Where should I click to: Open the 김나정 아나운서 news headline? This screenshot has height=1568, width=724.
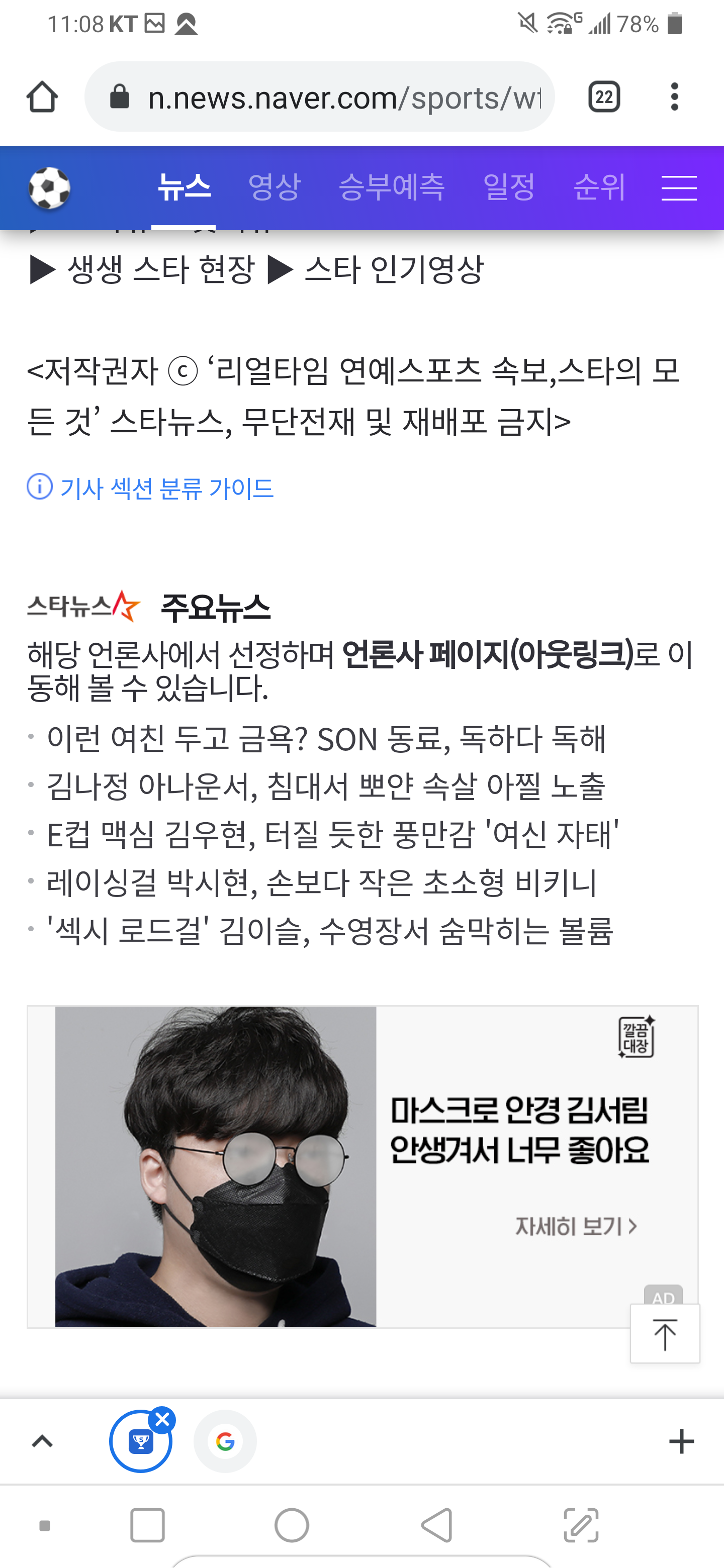[x=326, y=786]
